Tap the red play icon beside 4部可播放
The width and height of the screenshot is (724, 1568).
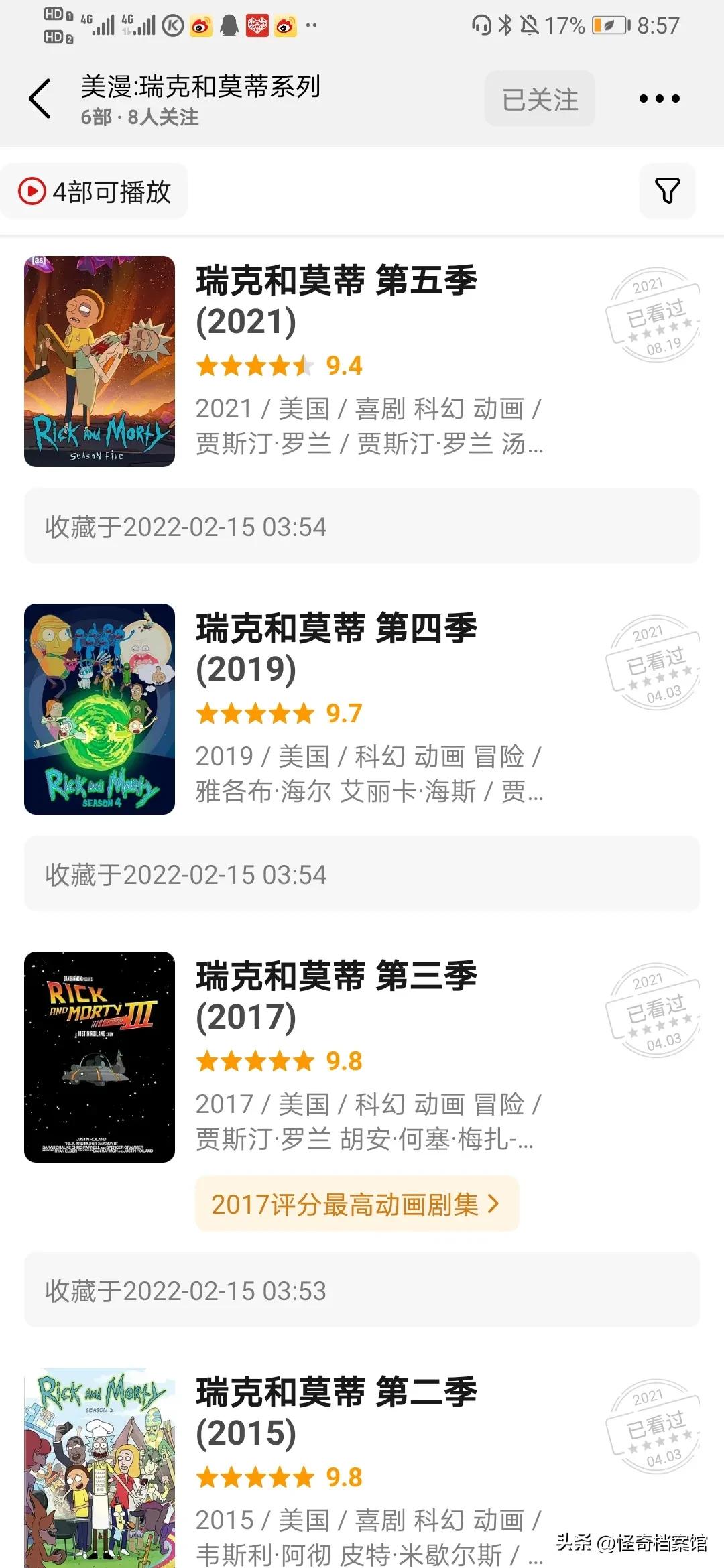(x=32, y=191)
